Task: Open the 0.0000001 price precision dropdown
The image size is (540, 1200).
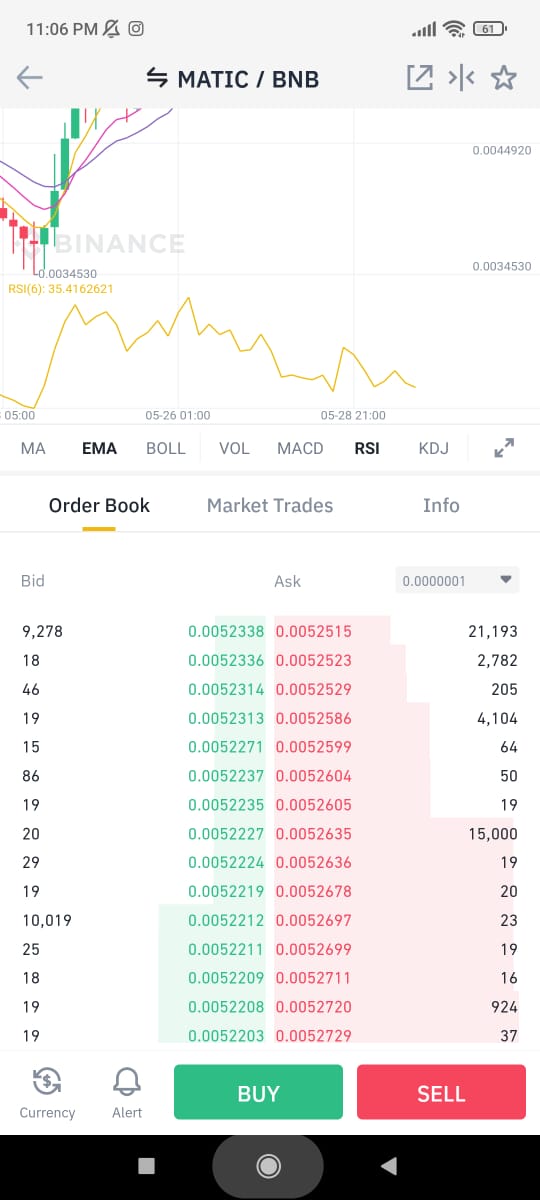Action: coord(457,580)
